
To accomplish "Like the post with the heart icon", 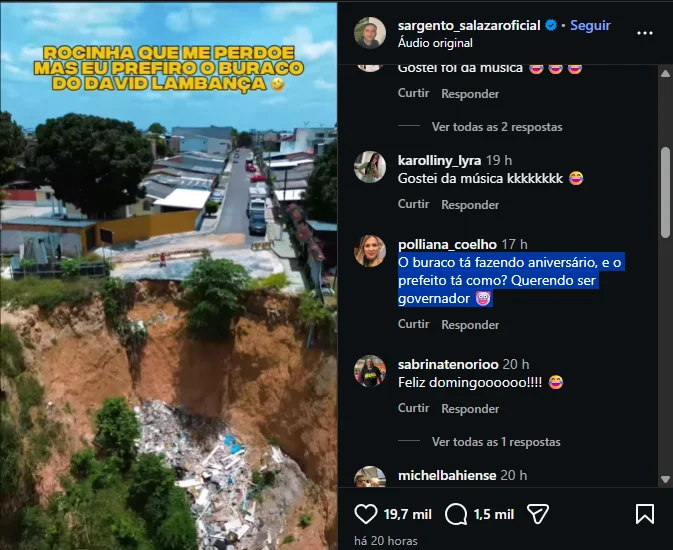I will pyautogui.click(x=367, y=514).
